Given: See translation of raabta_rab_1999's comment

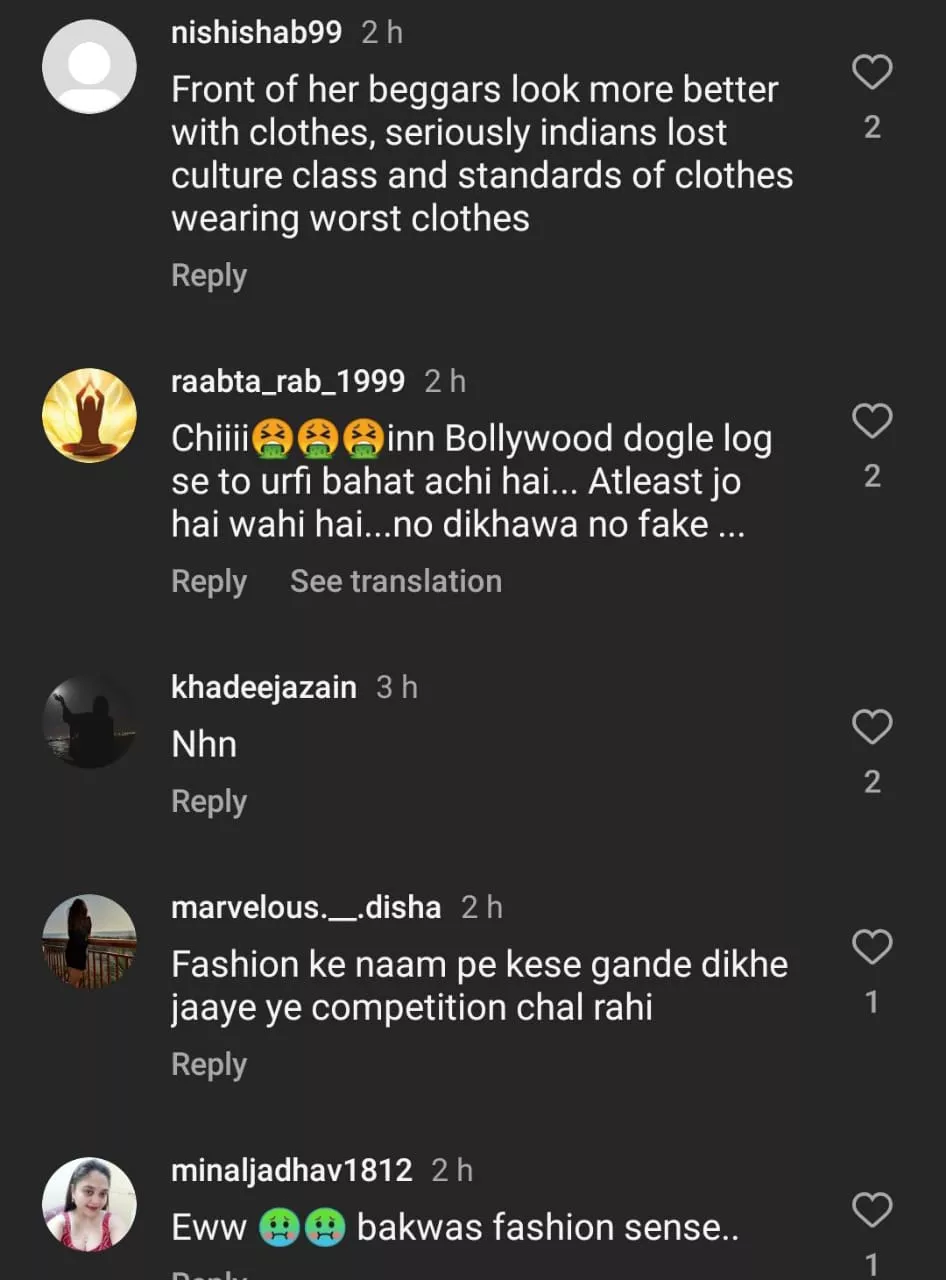Looking at the screenshot, I should click(395, 581).
